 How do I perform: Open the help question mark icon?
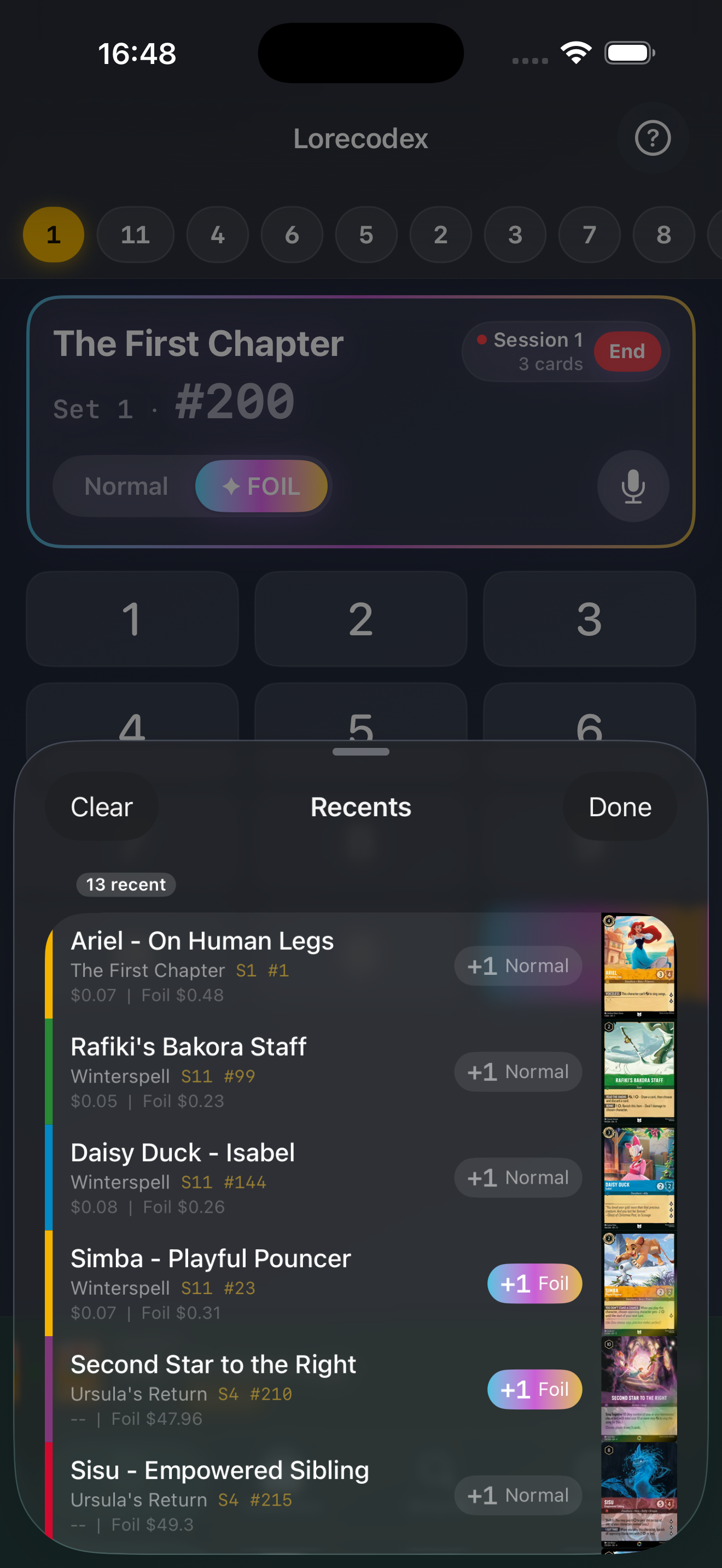(x=652, y=138)
